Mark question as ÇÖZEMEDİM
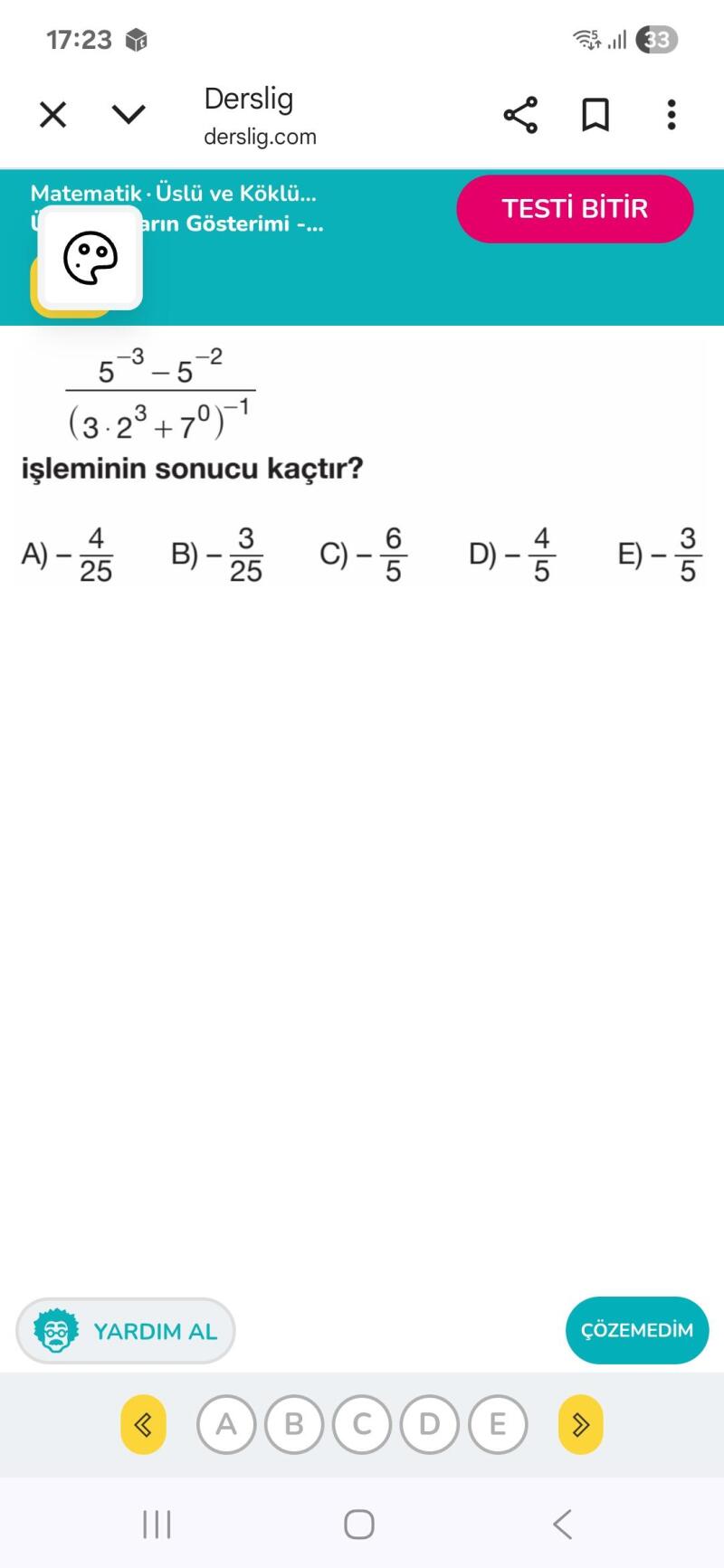Screen dimensions: 724x1568 click(636, 1330)
